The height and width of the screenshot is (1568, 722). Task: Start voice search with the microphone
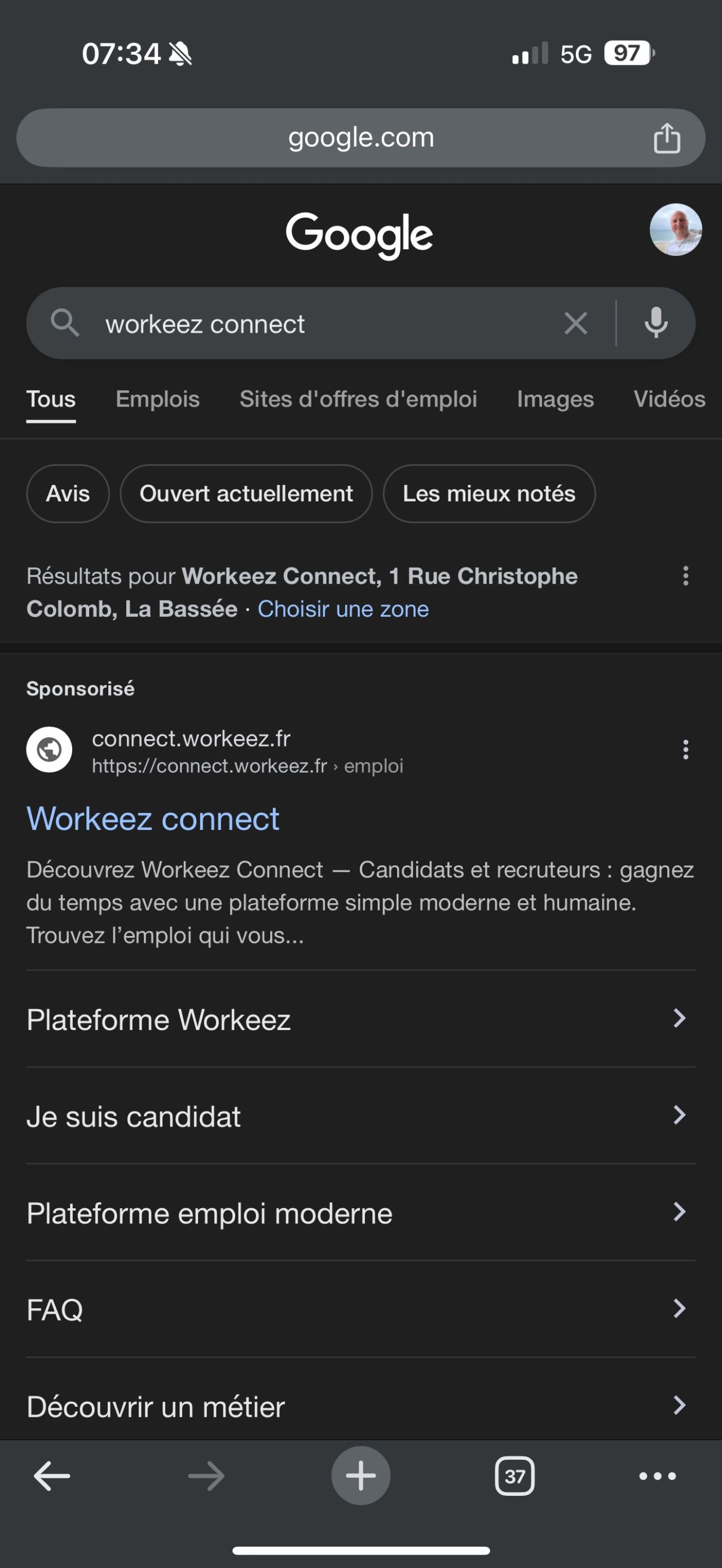click(655, 323)
